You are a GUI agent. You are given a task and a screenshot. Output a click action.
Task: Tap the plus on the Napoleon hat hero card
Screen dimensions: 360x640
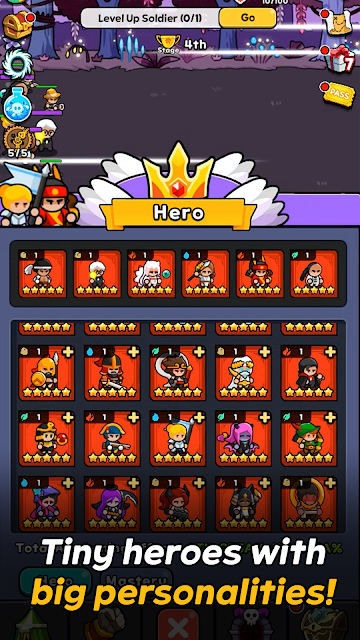point(133,417)
